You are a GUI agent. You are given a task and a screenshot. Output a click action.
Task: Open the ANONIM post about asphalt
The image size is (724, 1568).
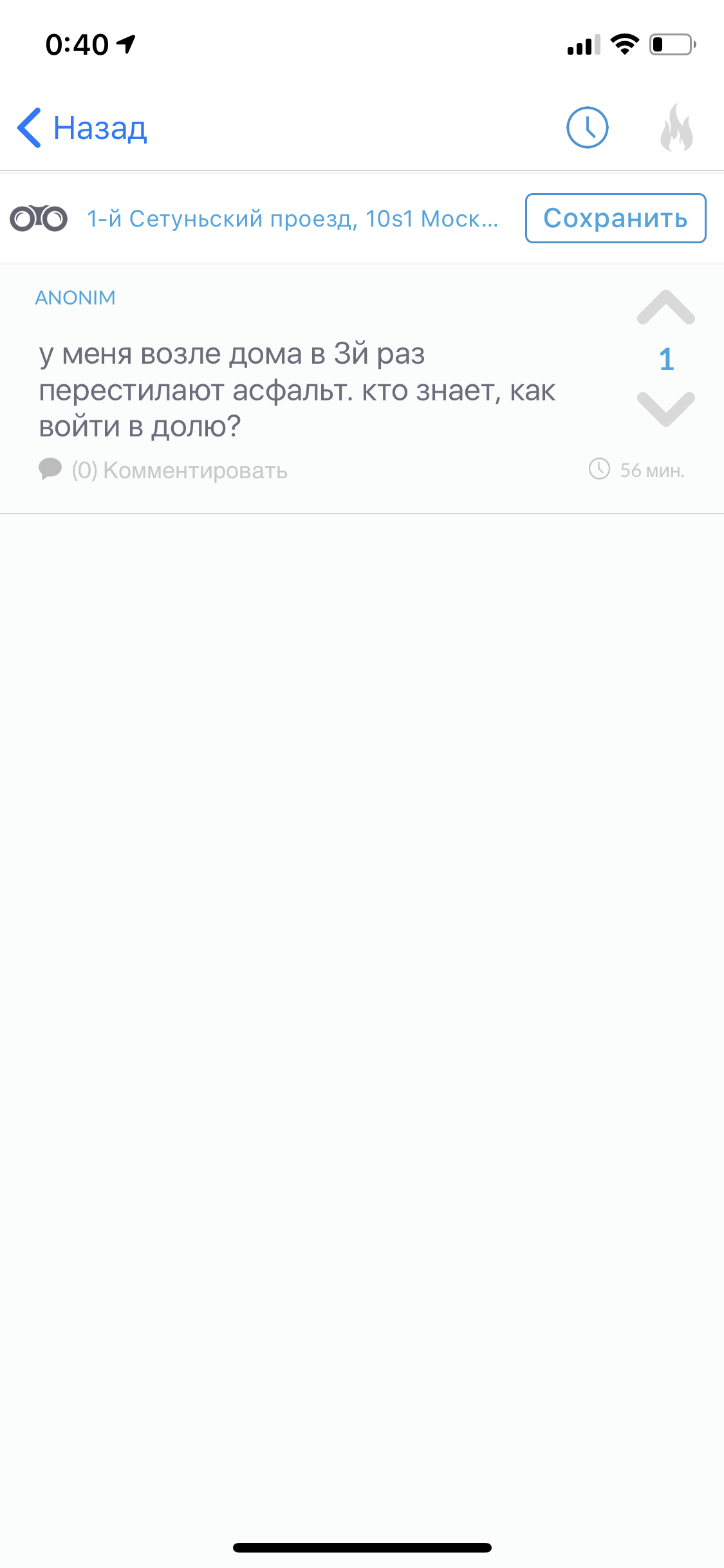[x=296, y=390]
